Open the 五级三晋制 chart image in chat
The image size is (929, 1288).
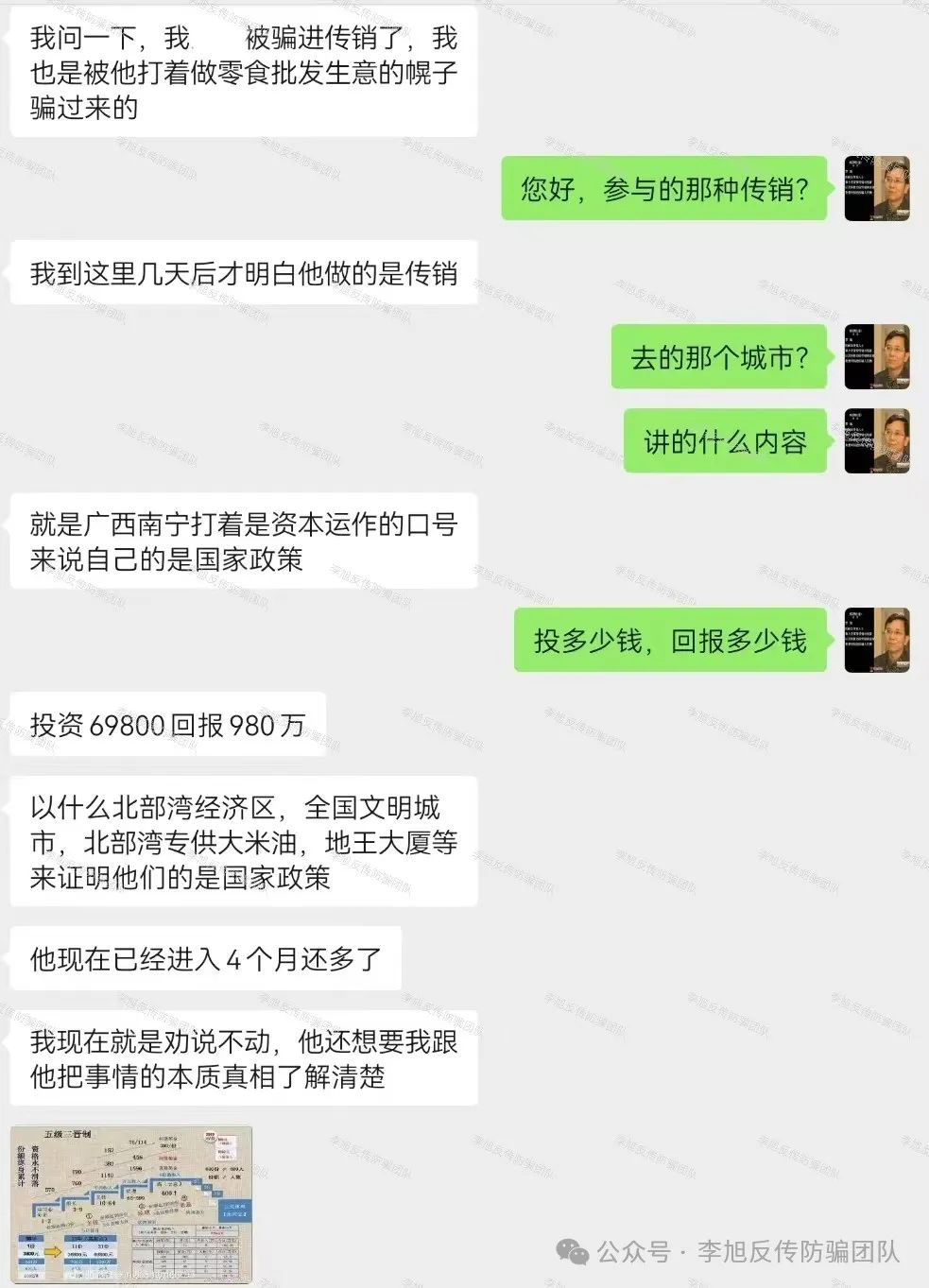pos(131,1203)
